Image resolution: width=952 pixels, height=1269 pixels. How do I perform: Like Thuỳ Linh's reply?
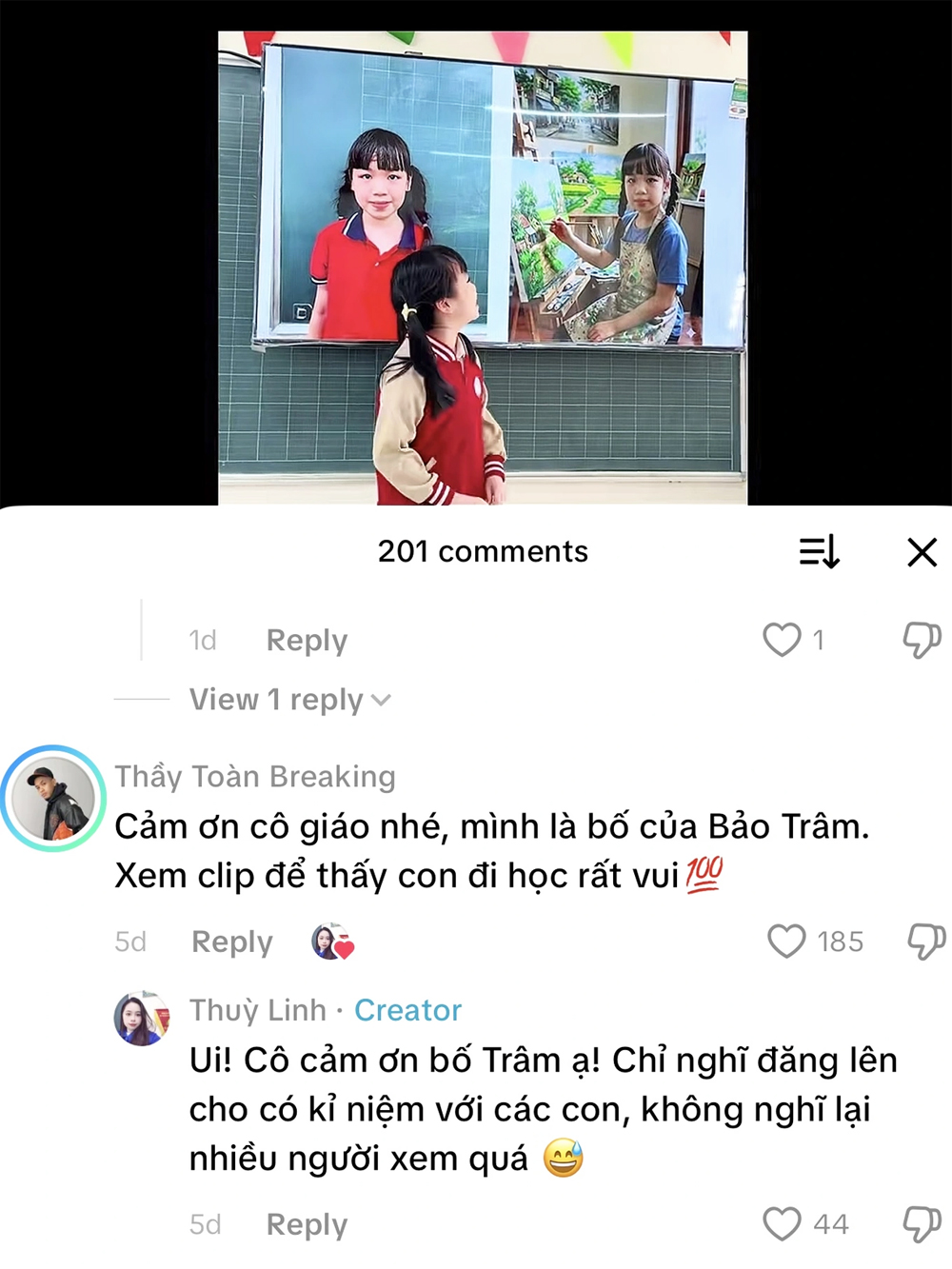click(782, 1224)
